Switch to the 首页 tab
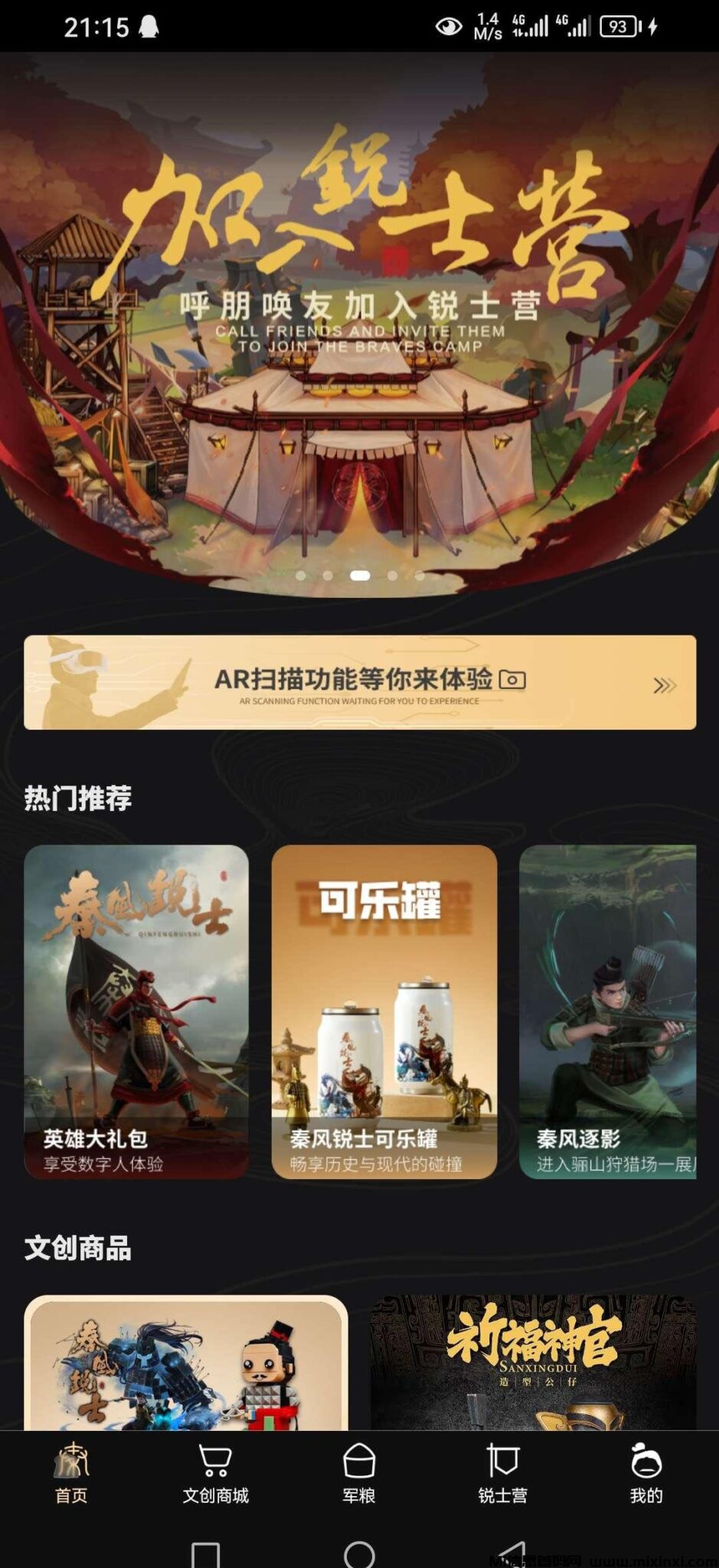 click(x=71, y=1473)
